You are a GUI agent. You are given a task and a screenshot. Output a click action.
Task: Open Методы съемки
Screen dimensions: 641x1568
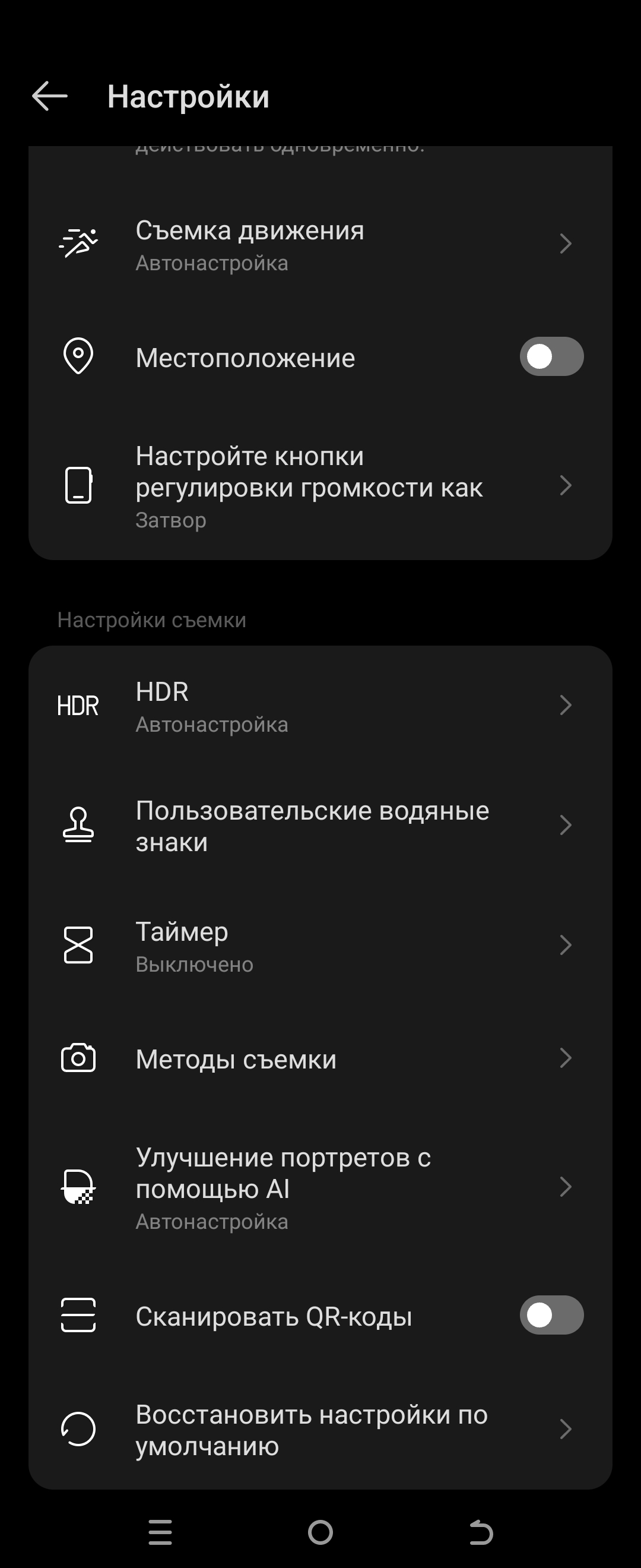click(320, 1059)
